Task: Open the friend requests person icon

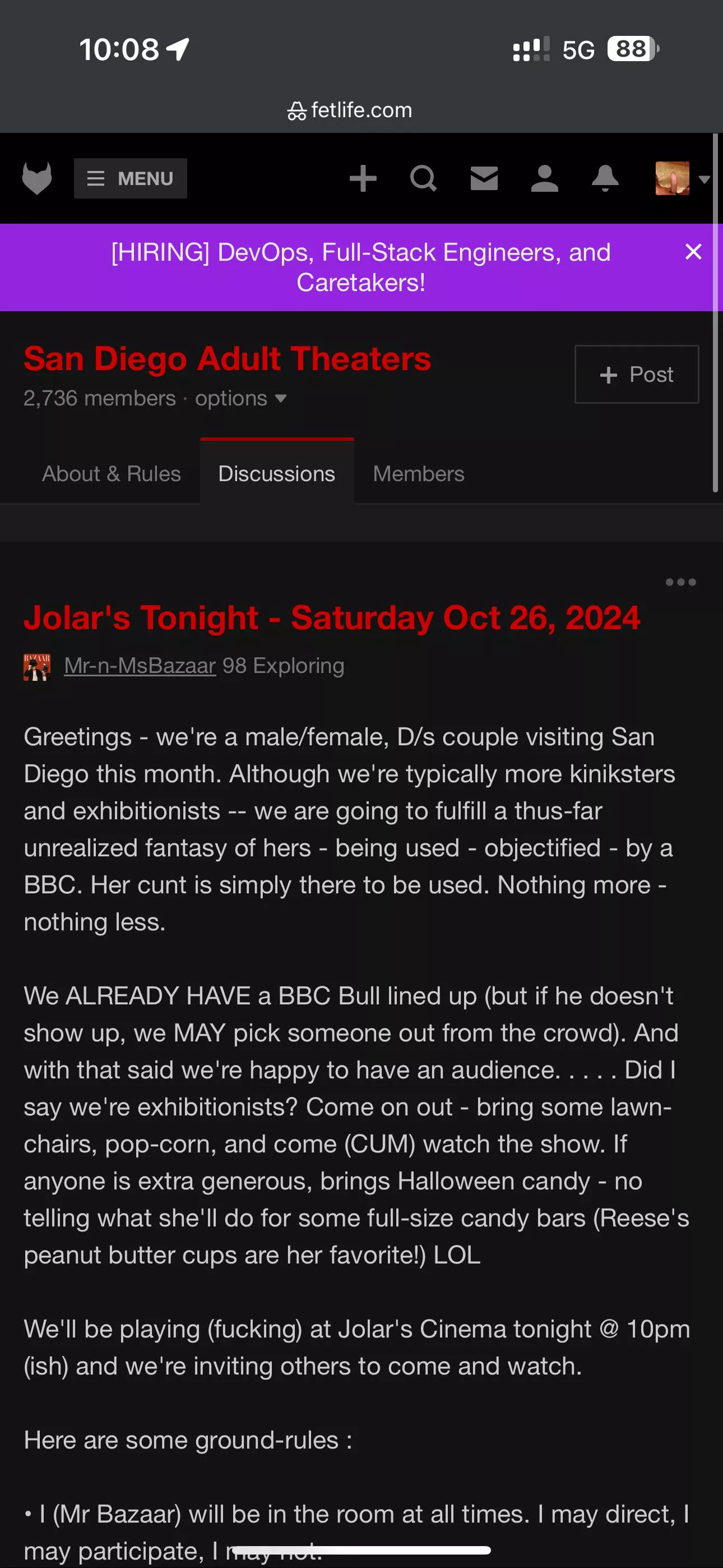Action: click(x=544, y=178)
